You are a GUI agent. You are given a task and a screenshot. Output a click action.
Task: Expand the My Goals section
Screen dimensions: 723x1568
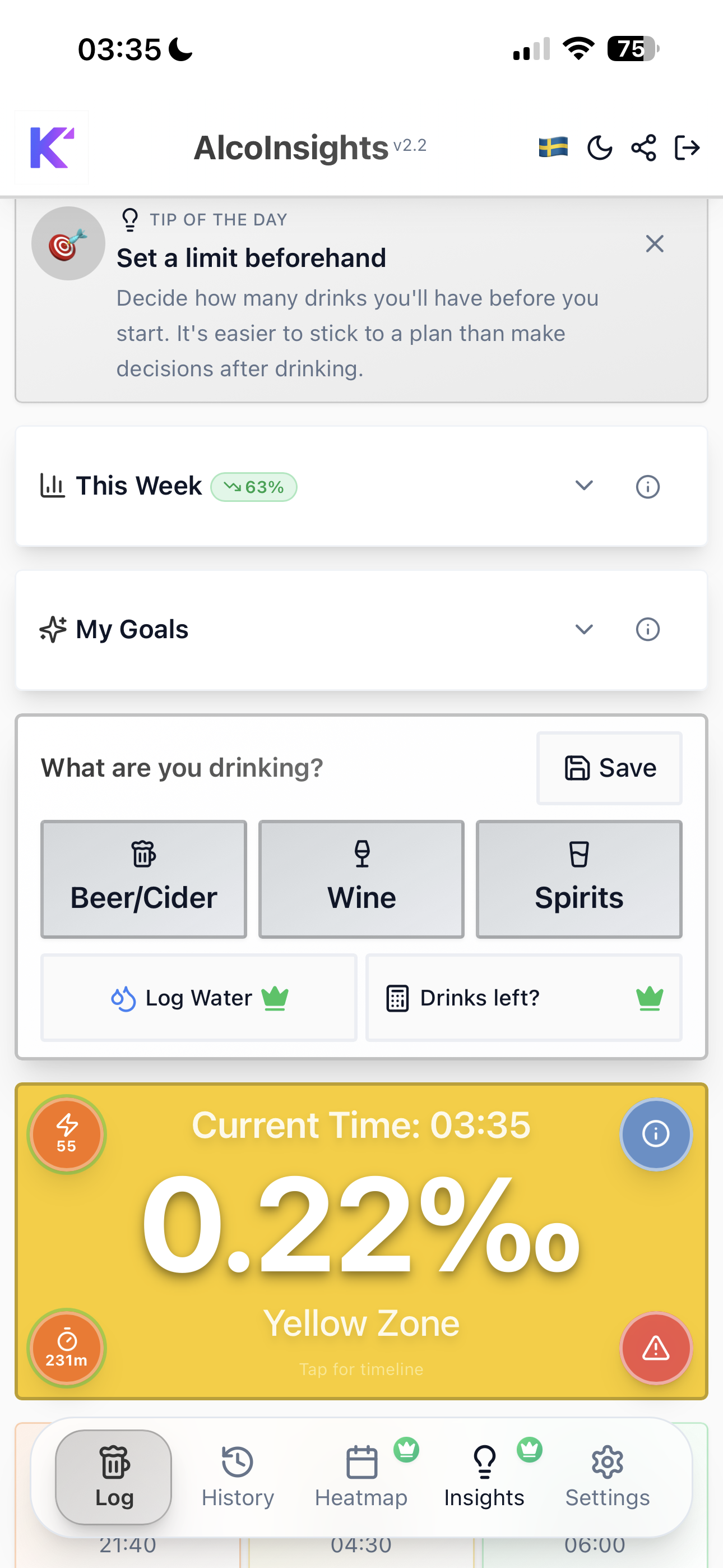click(583, 629)
